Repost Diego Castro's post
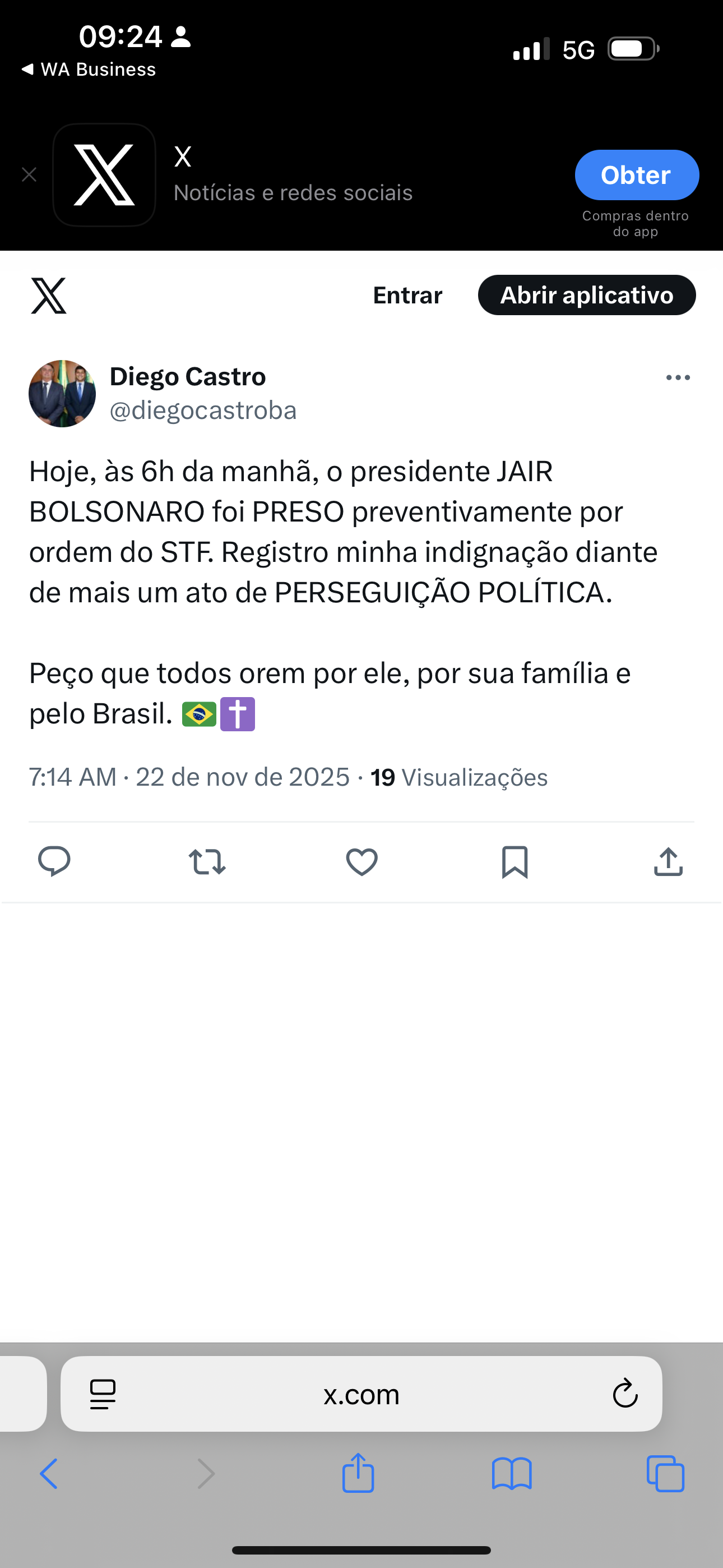723x1568 pixels. (207, 861)
